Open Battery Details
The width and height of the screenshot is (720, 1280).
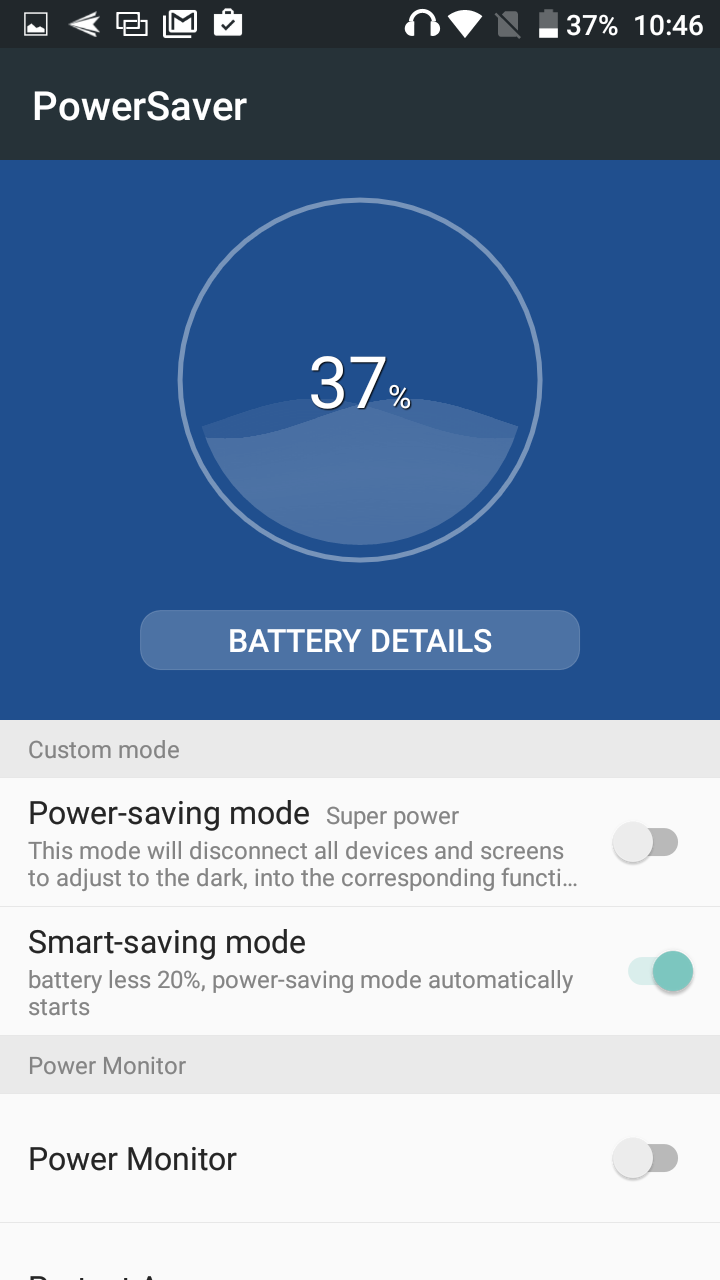click(360, 640)
